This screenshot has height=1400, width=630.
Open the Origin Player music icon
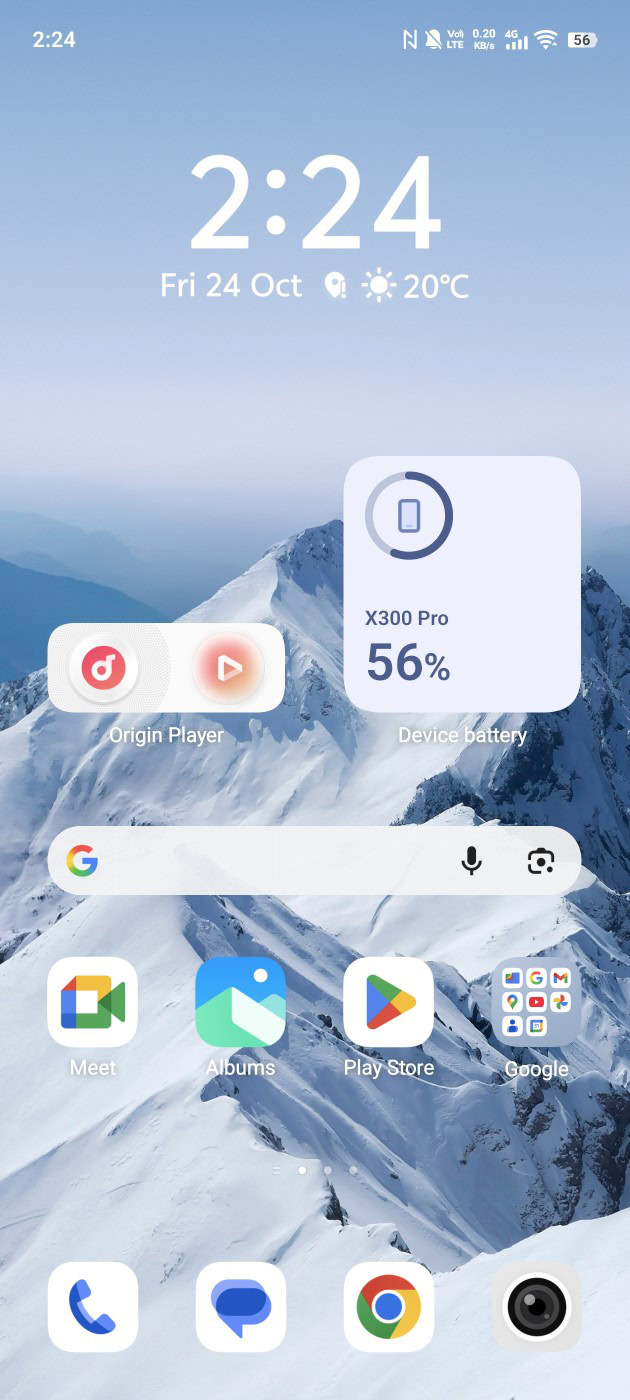tap(103, 667)
